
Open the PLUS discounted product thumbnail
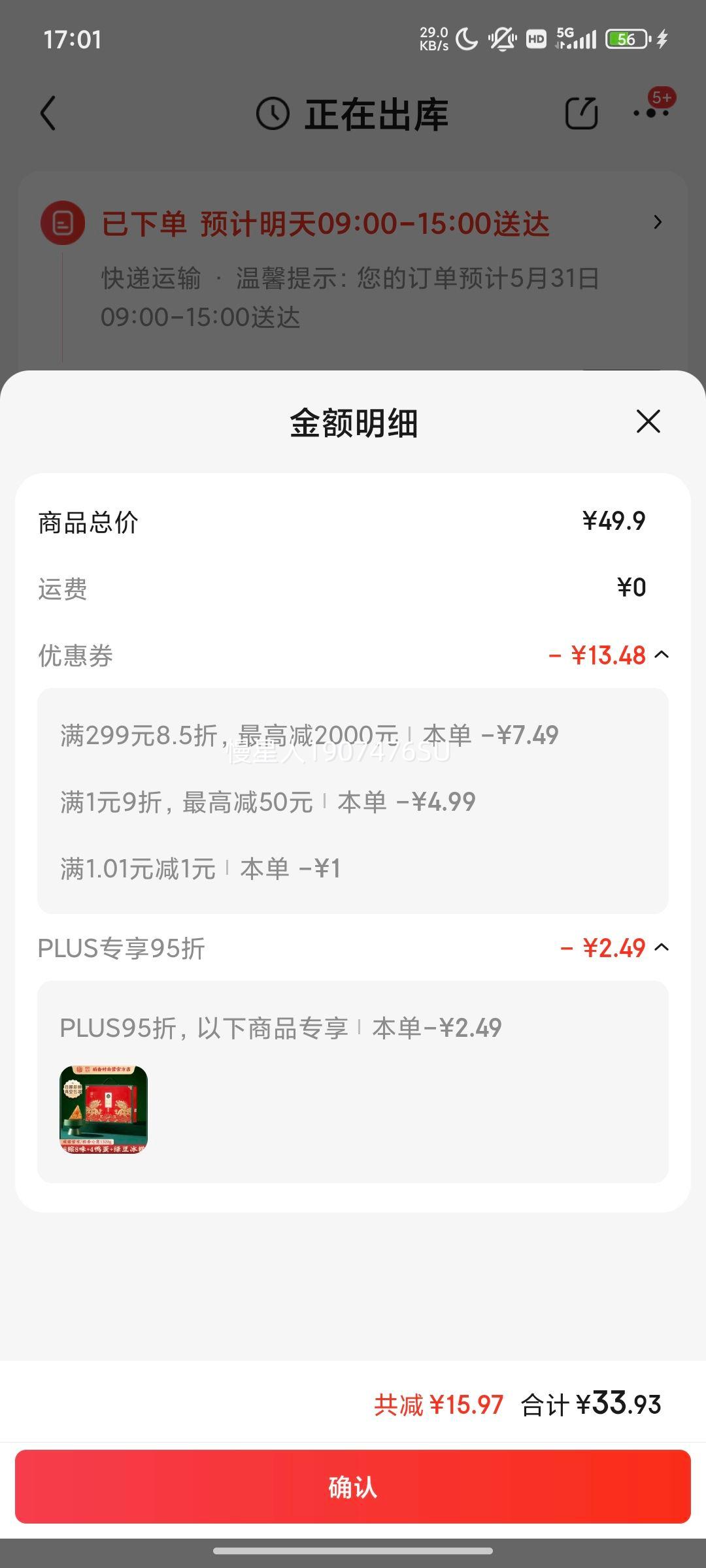click(x=103, y=1109)
